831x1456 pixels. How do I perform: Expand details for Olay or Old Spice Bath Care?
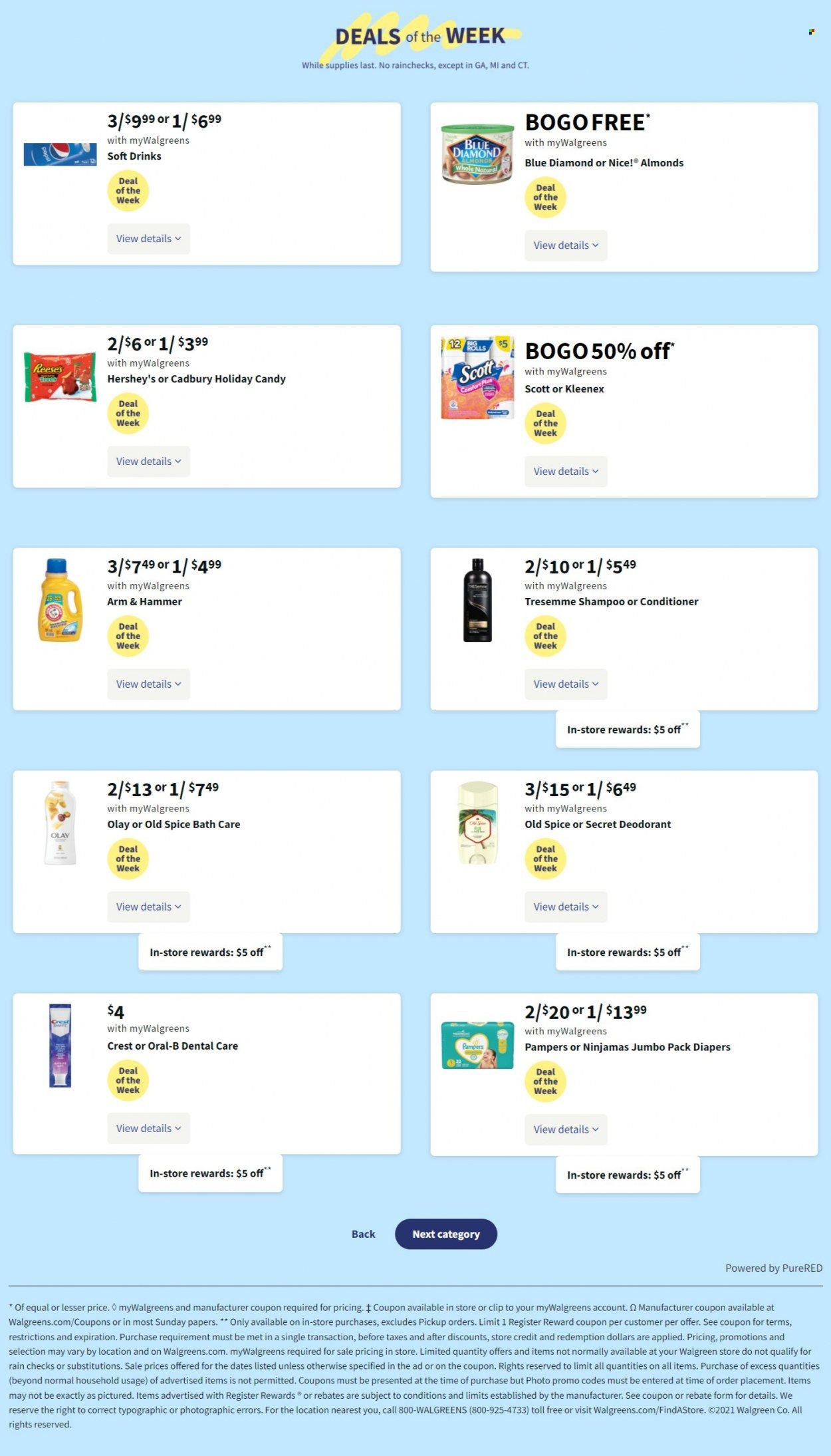tap(148, 907)
